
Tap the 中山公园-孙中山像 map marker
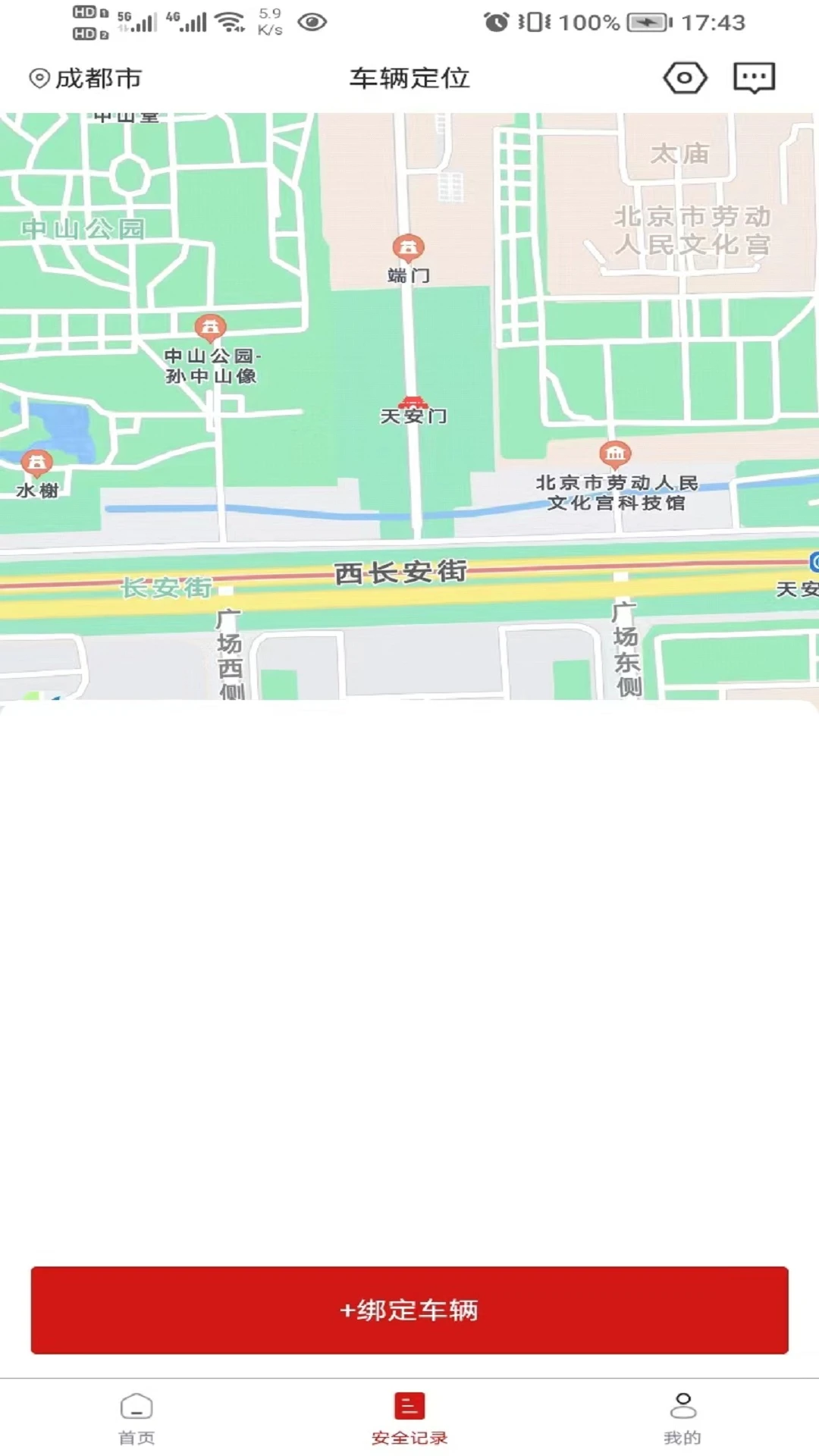point(210,328)
